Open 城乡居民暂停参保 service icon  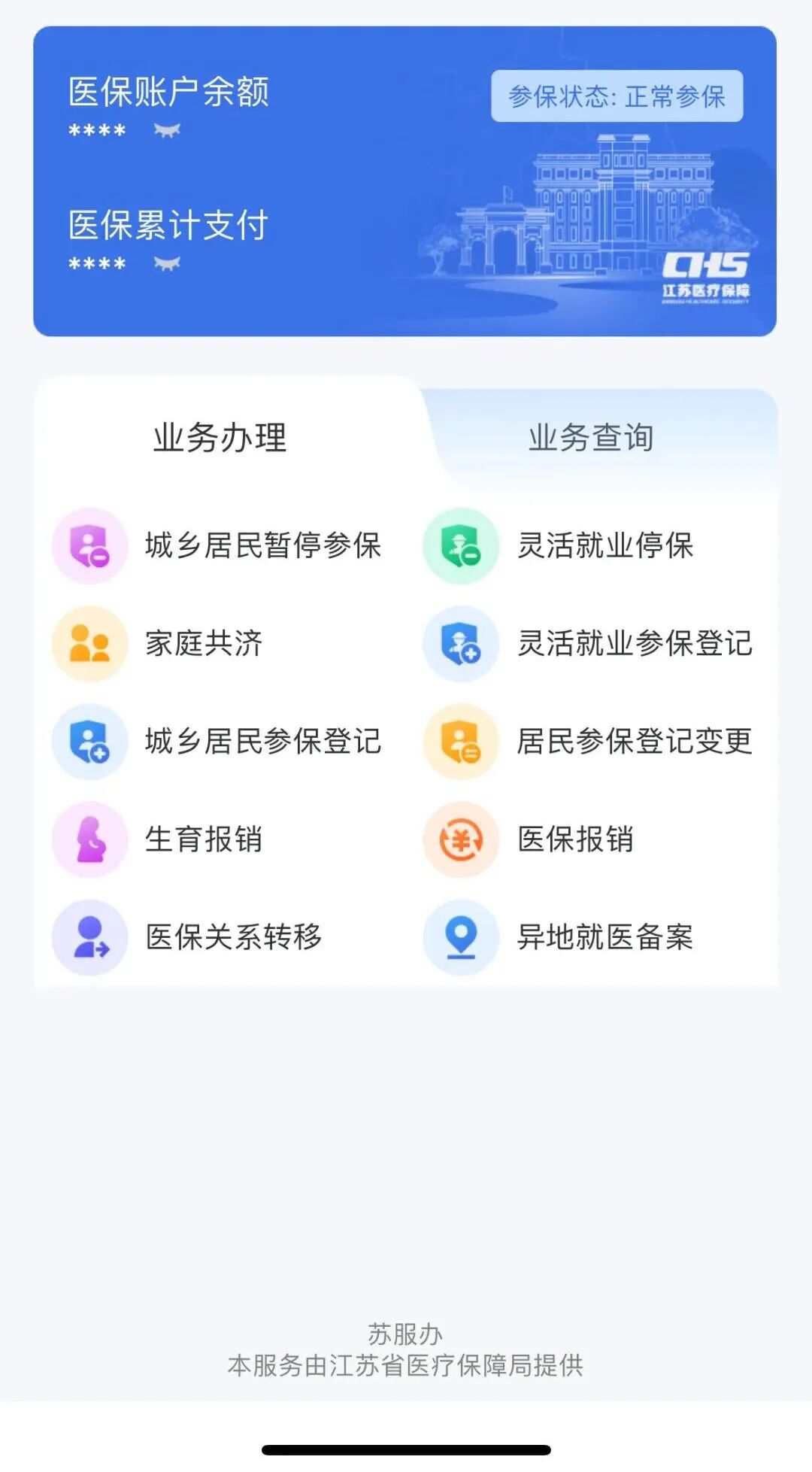pyautogui.click(x=89, y=548)
